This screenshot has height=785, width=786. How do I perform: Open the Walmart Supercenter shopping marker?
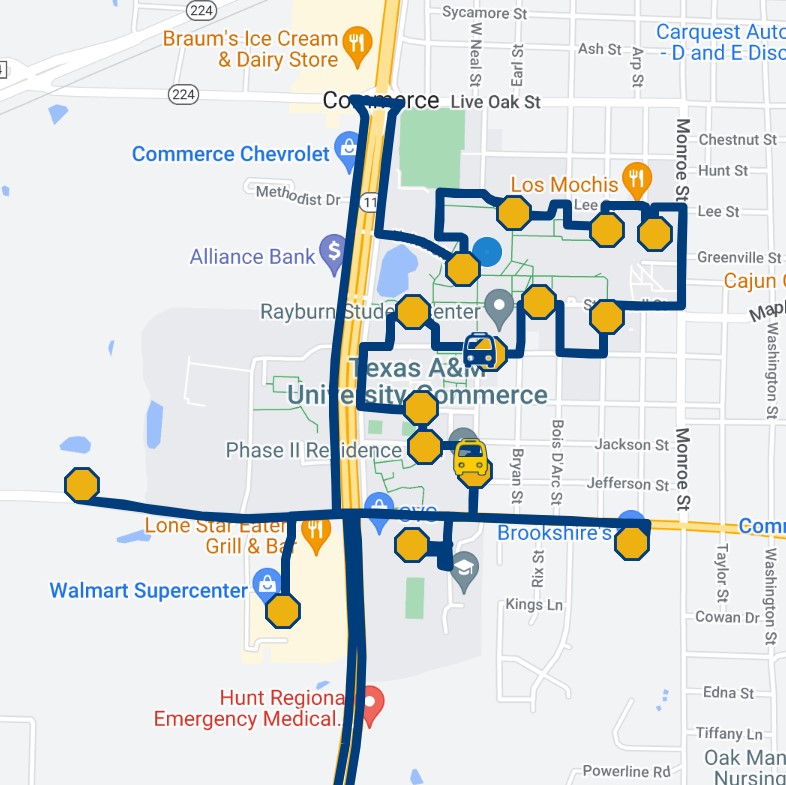pyautogui.click(x=266, y=584)
